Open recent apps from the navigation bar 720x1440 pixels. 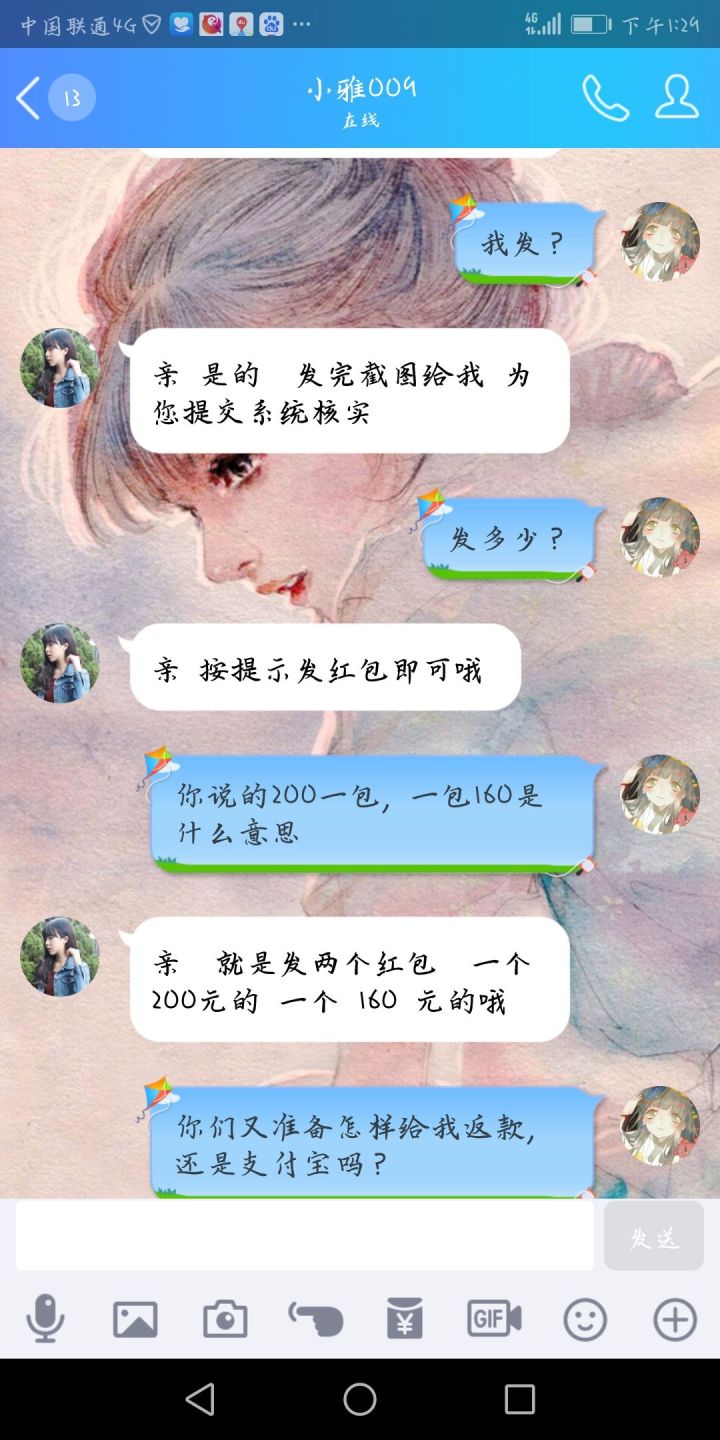(519, 1399)
